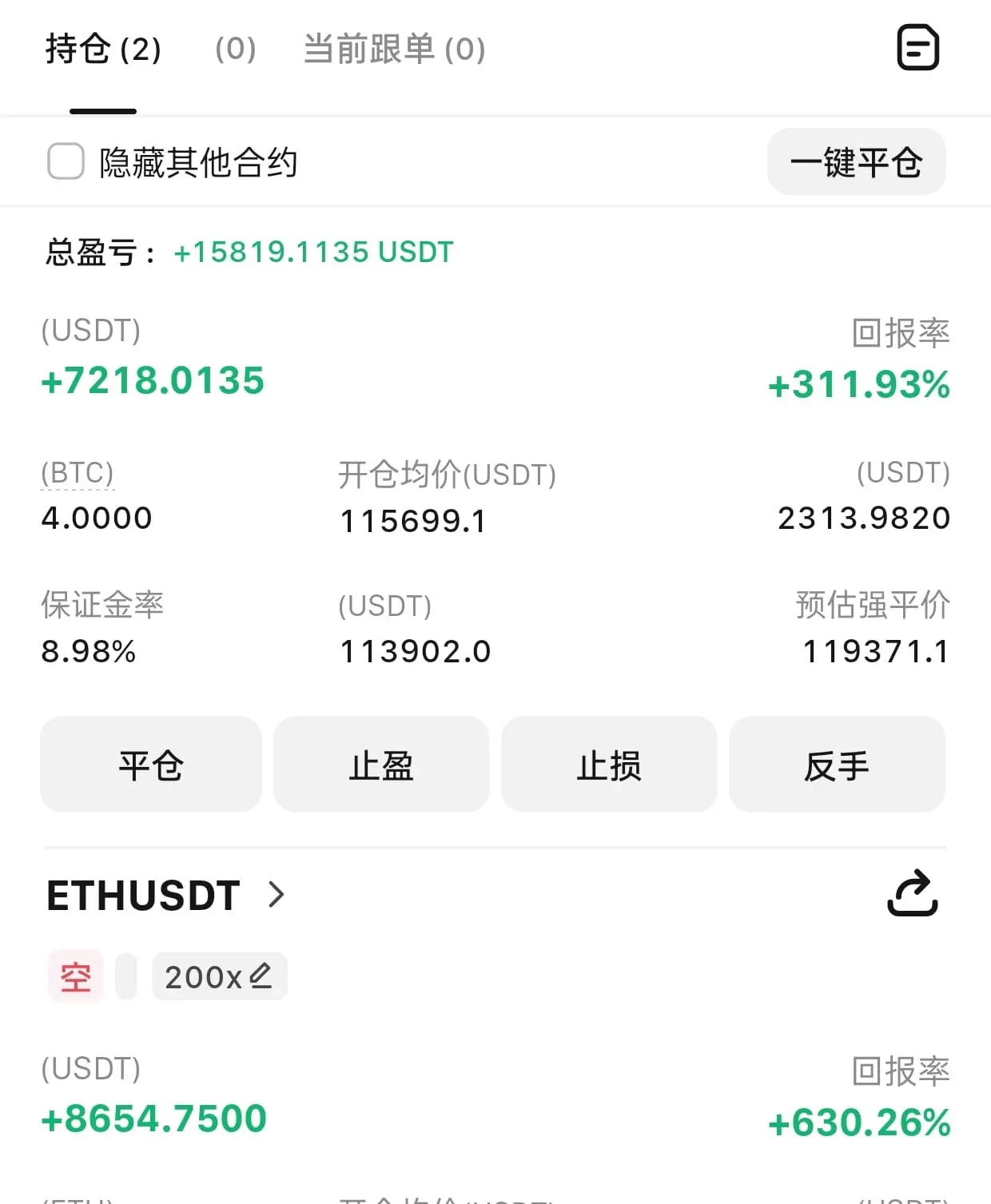Image resolution: width=991 pixels, height=1204 pixels.
Task: Check the 隐藏其他合约 checkbox
Action: pyautogui.click(x=66, y=161)
